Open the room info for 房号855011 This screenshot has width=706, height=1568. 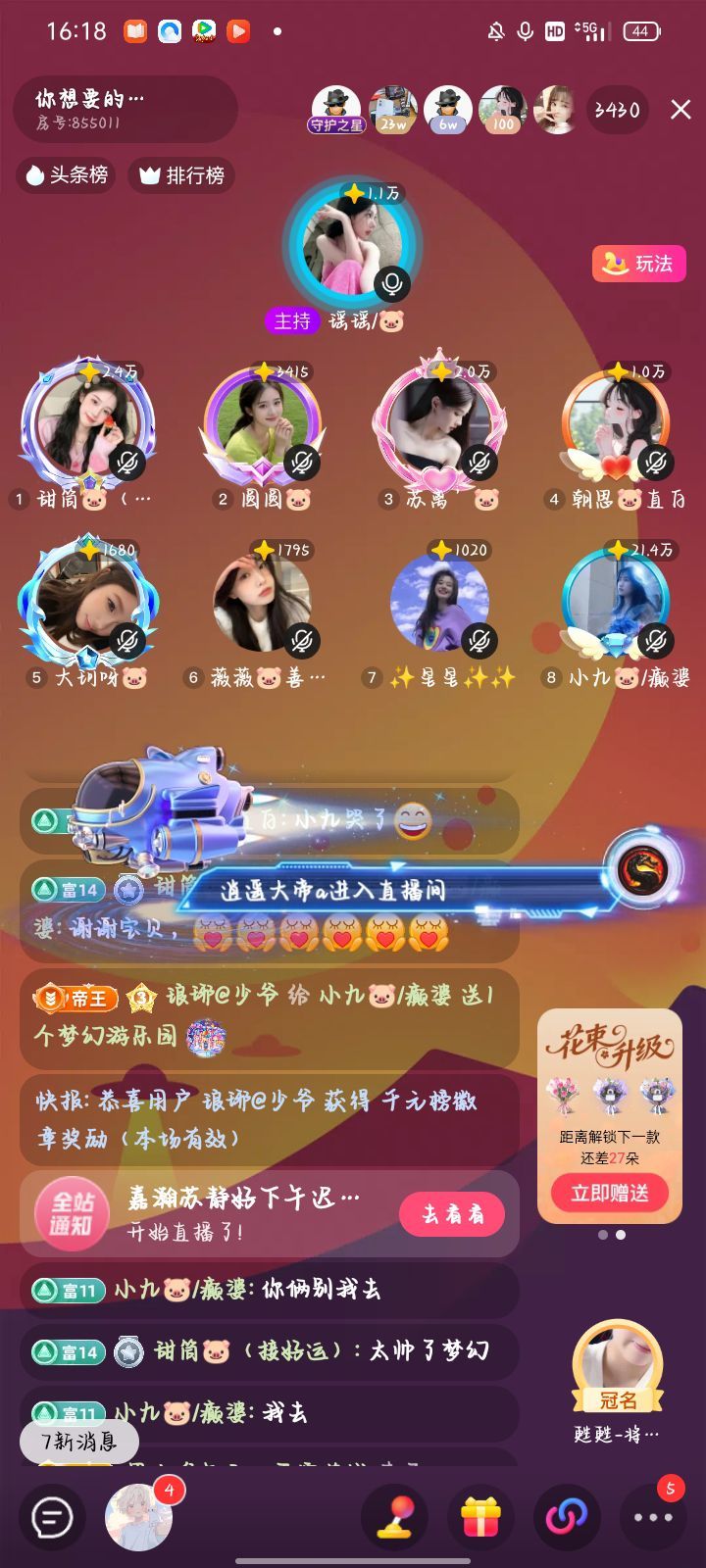125,109
